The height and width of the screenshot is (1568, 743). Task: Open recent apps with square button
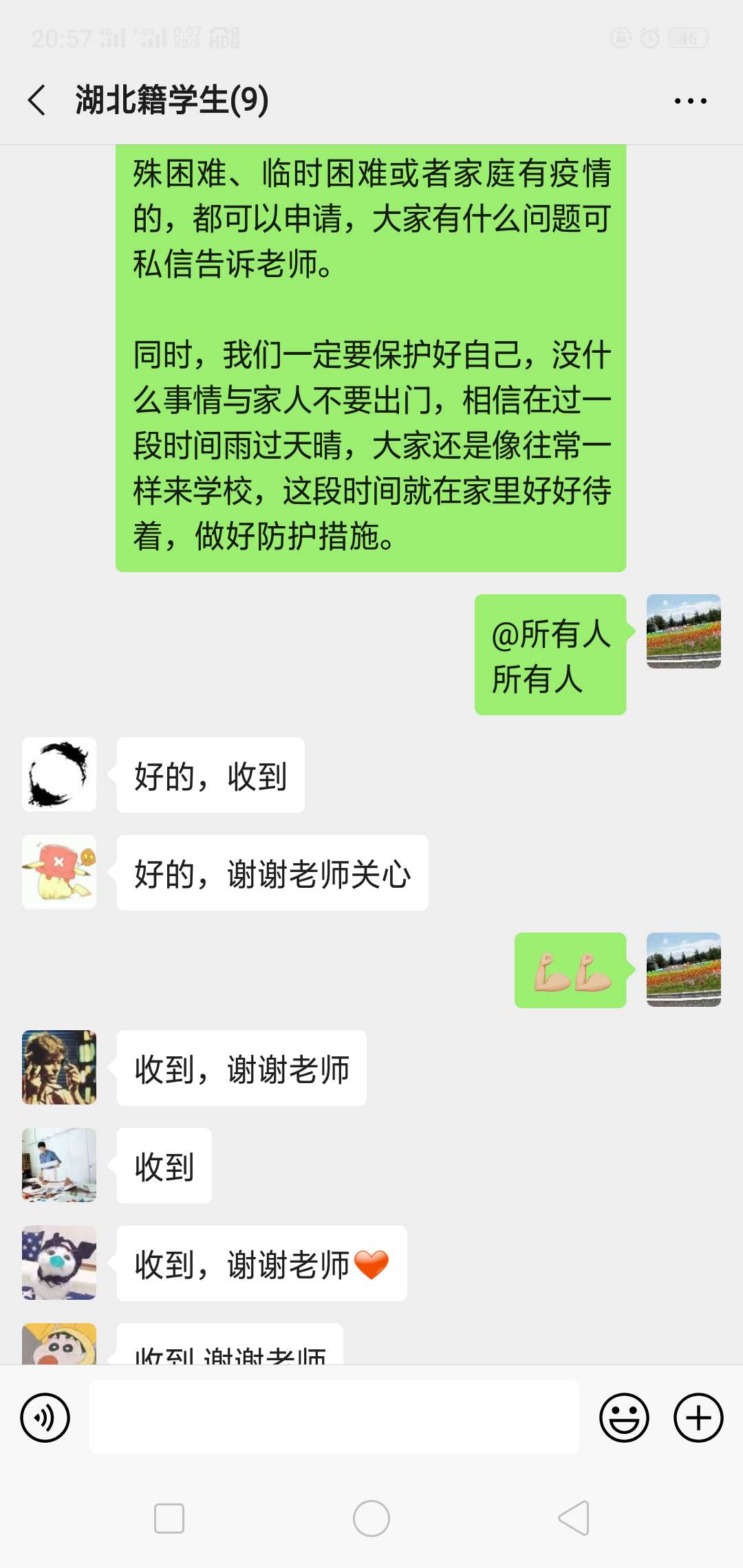click(x=169, y=1518)
